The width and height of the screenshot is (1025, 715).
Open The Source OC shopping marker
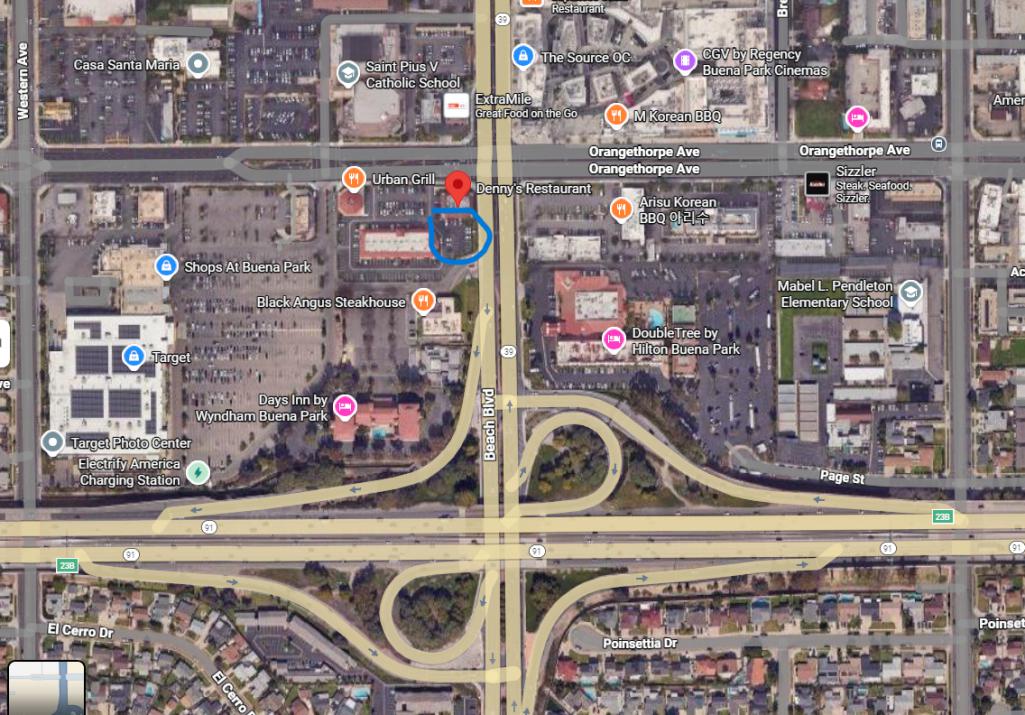point(522,57)
